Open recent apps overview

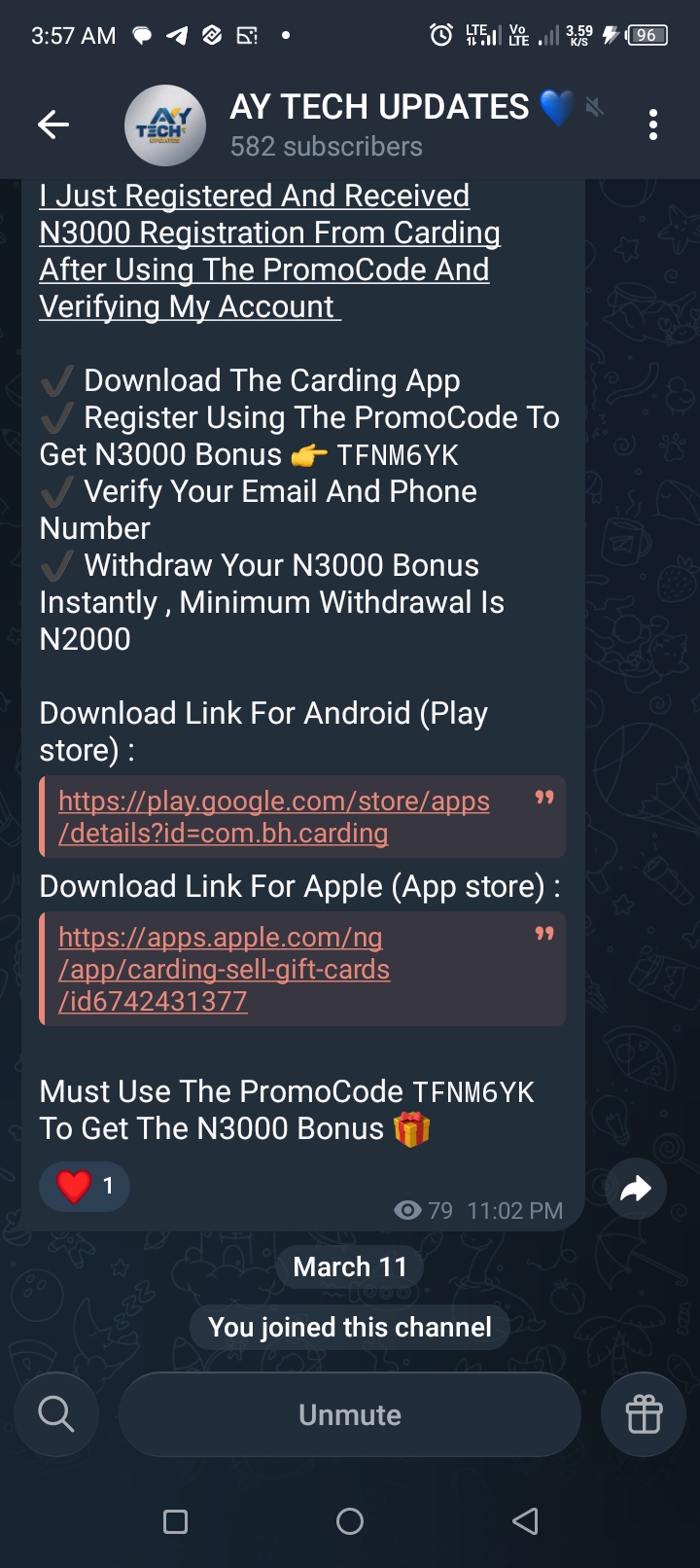(x=176, y=1521)
